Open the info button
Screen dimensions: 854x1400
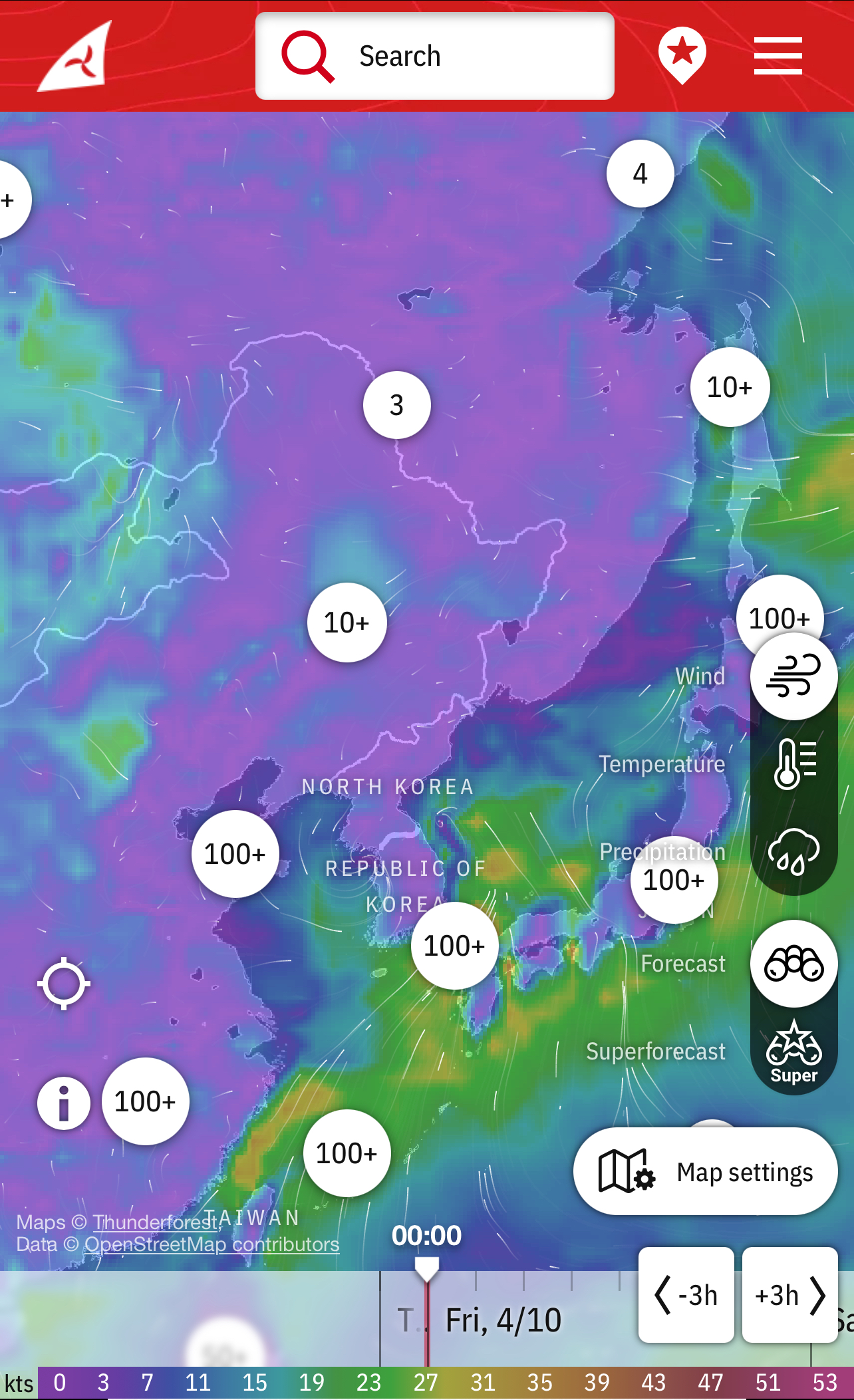pyautogui.click(x=64, y=1103)
